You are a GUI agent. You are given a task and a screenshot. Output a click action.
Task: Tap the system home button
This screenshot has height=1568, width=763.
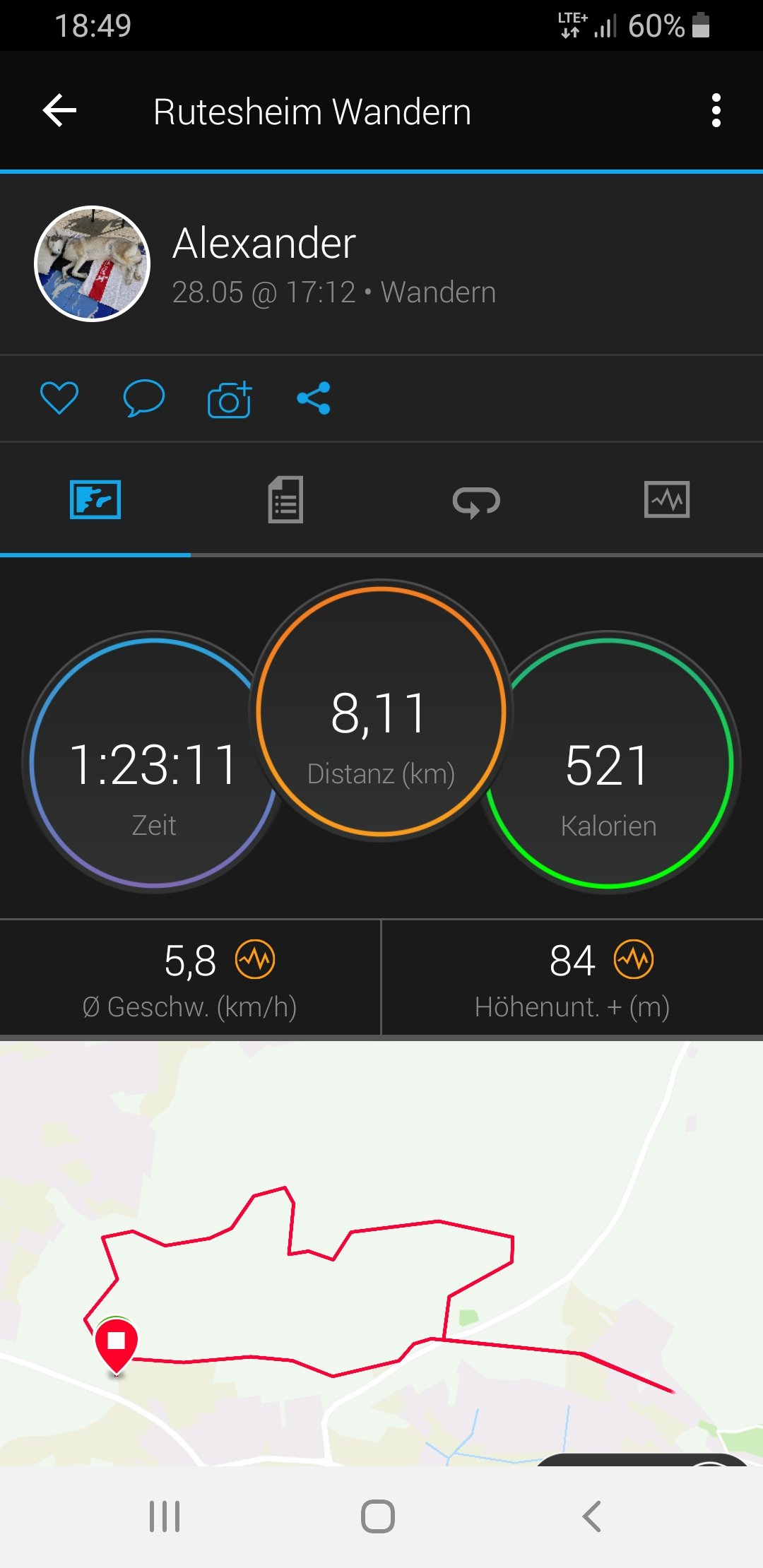tap(378, 1516)
